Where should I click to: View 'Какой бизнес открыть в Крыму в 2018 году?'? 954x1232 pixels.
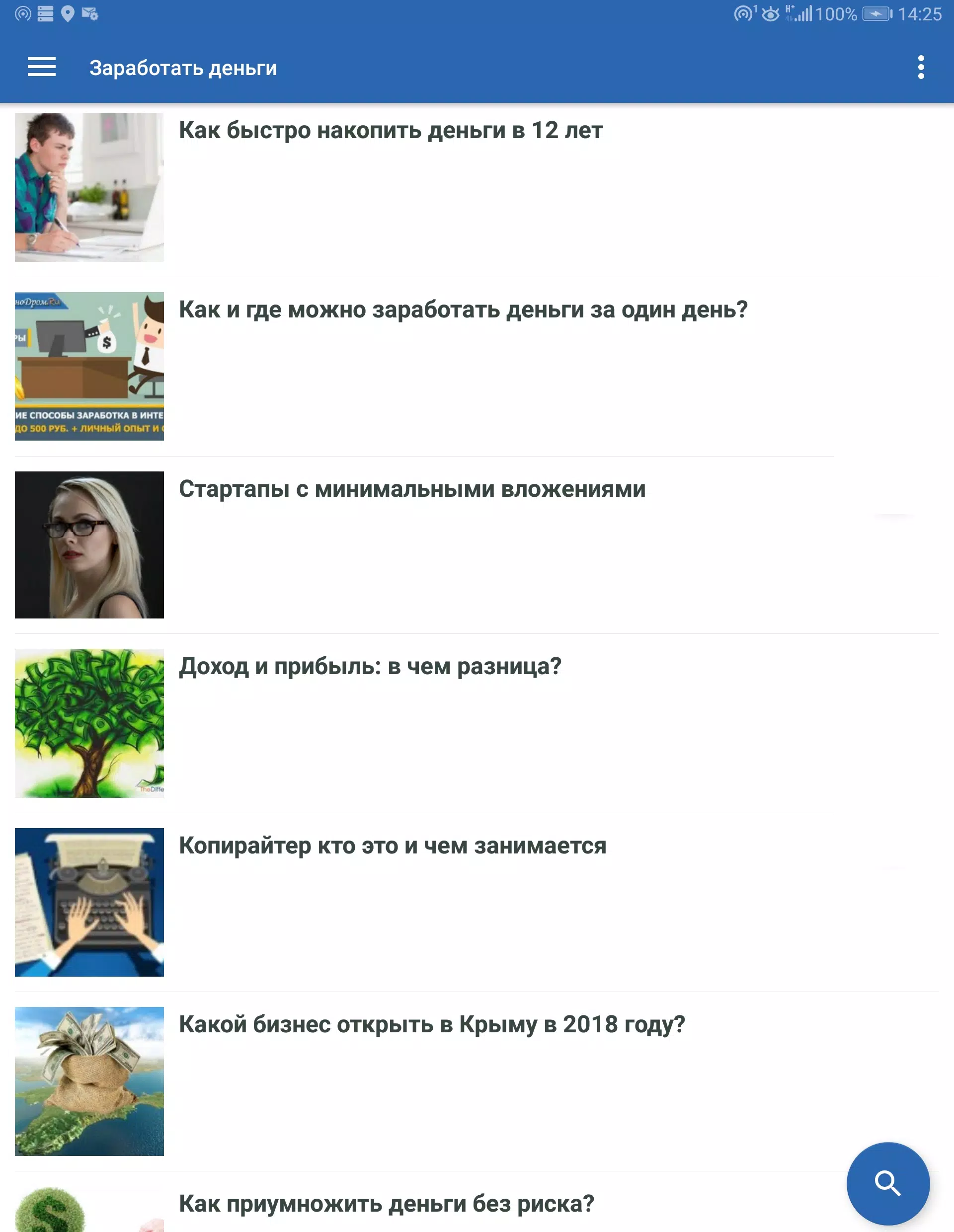pos(432,1024)
